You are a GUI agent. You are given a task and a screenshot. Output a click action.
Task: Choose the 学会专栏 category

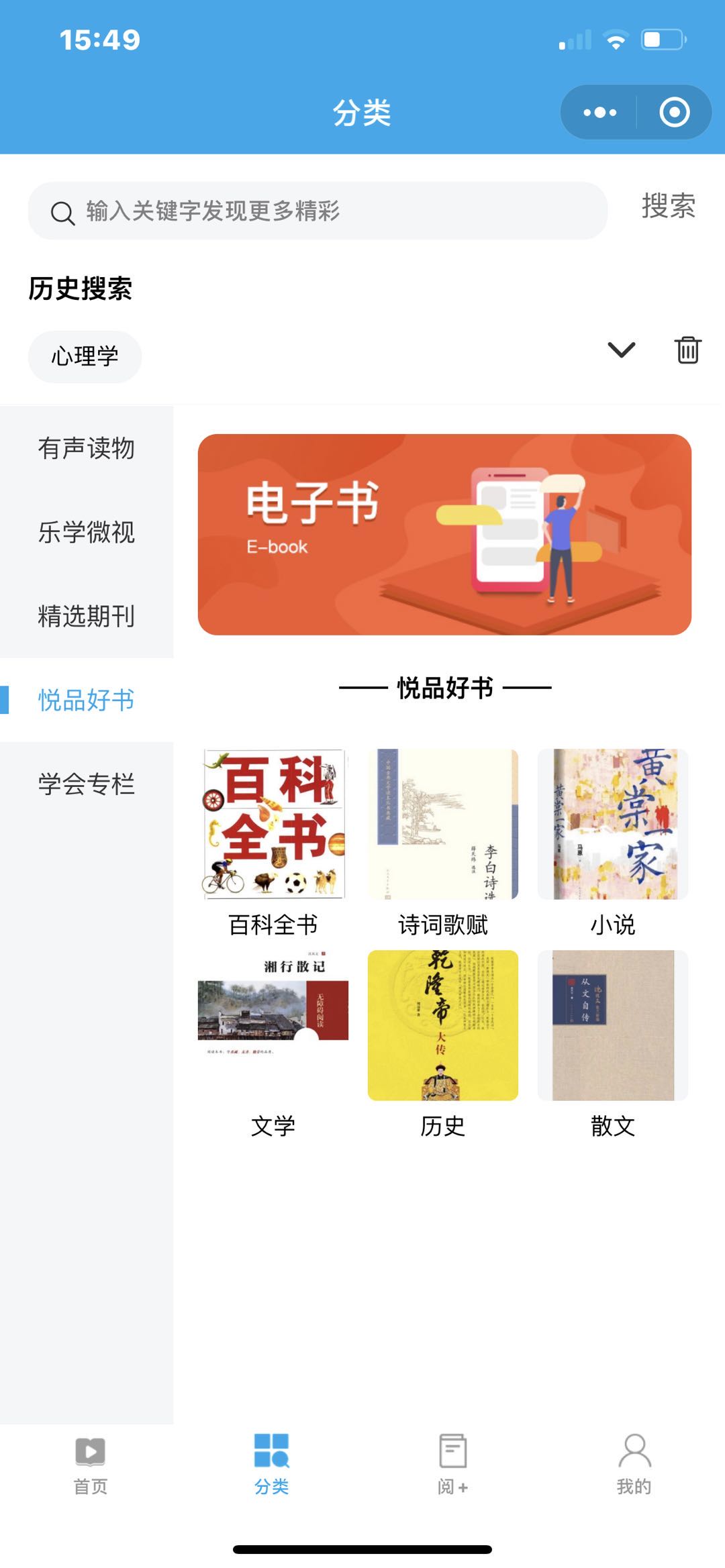click(87, 784)
